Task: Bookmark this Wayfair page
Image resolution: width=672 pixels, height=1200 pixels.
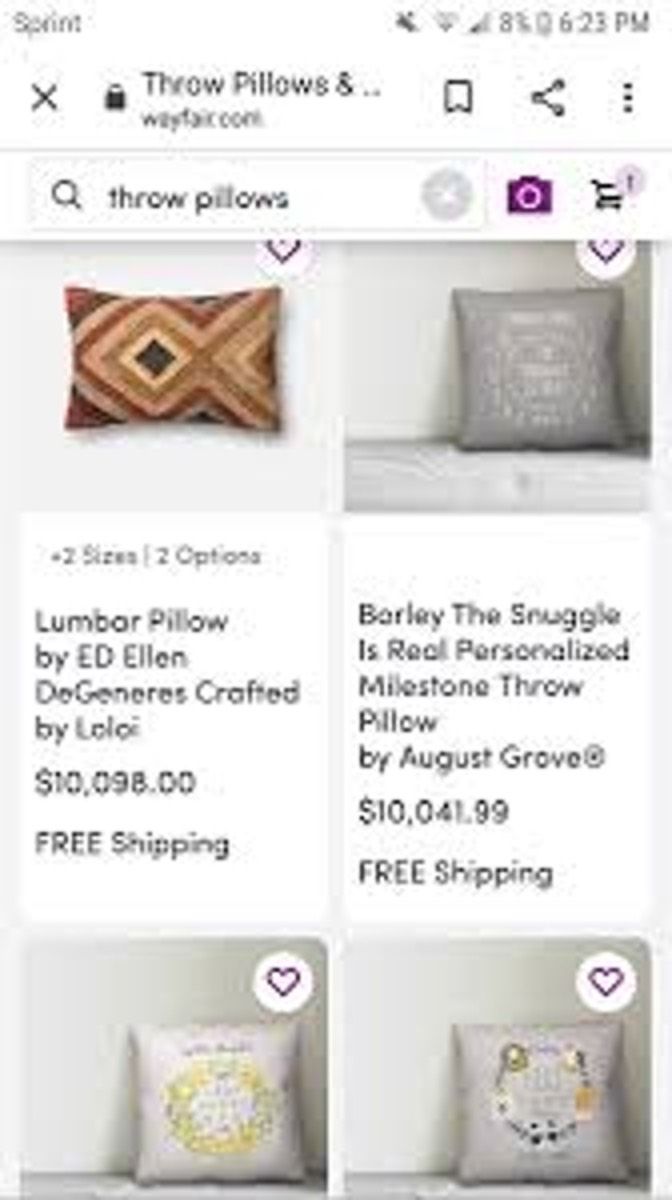Action: [458, 98]
